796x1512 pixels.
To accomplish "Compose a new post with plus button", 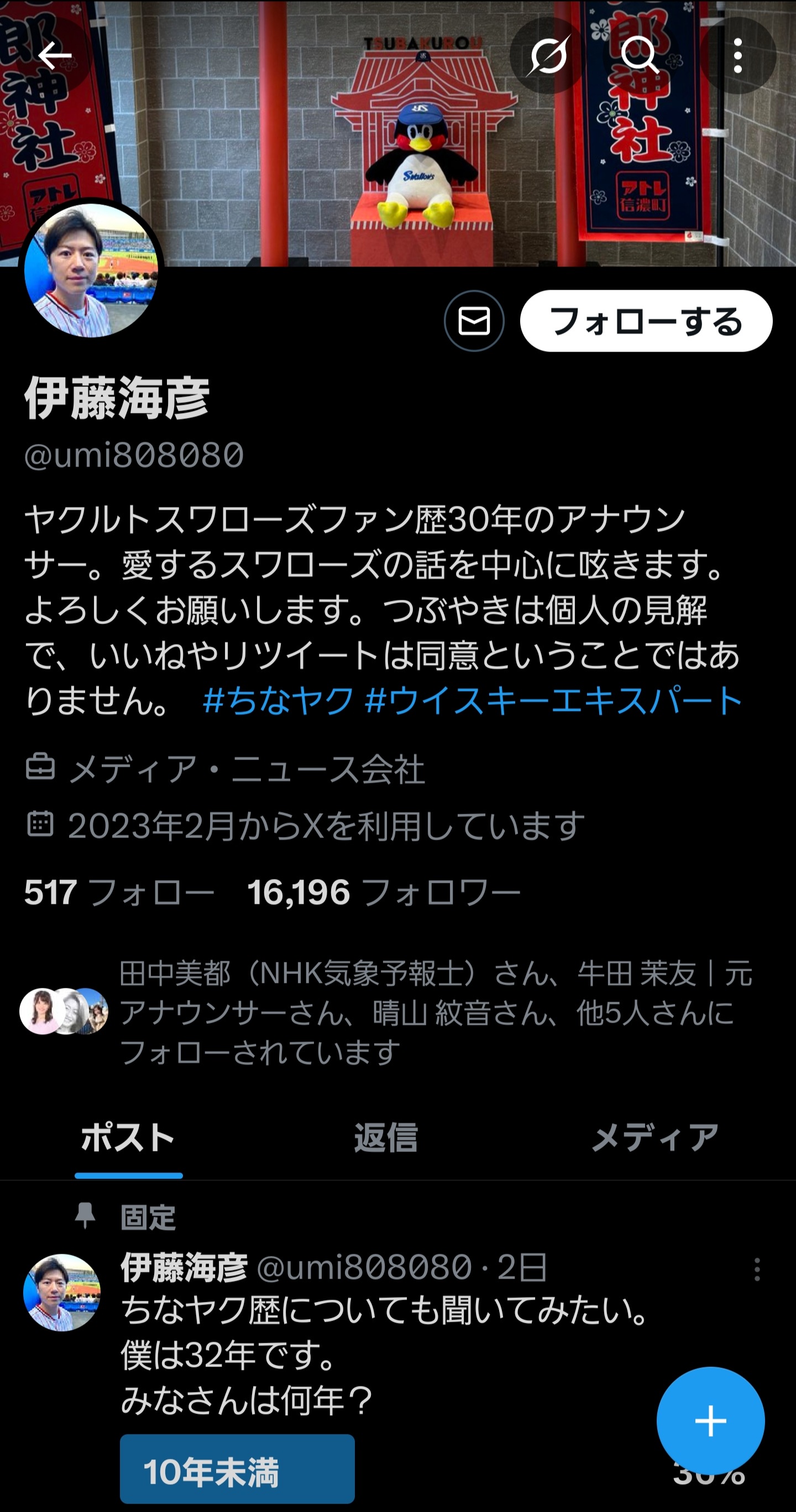I will tap(710, 1420).
